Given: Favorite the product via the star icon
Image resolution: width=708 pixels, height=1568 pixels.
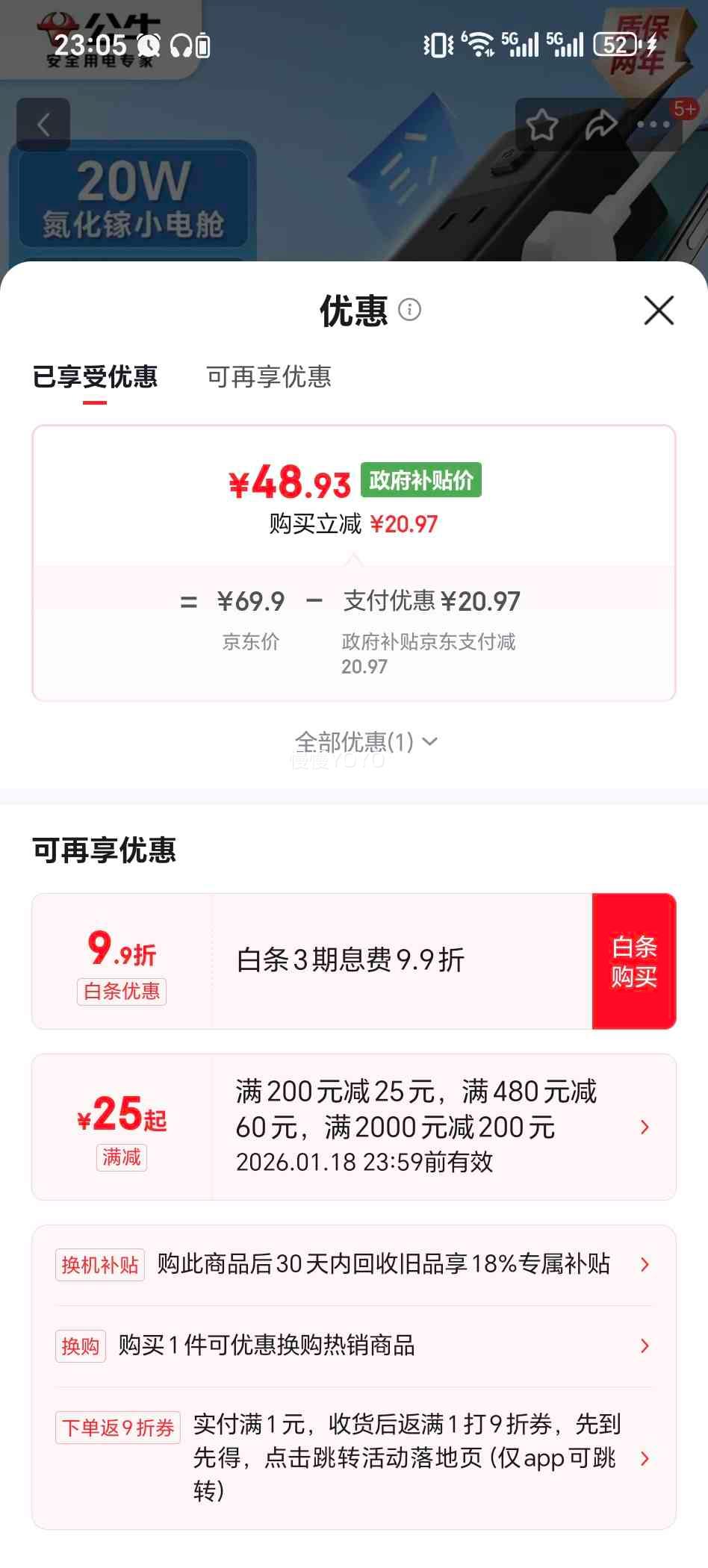Looking at the screenshot, I should (x=541, y=125).
